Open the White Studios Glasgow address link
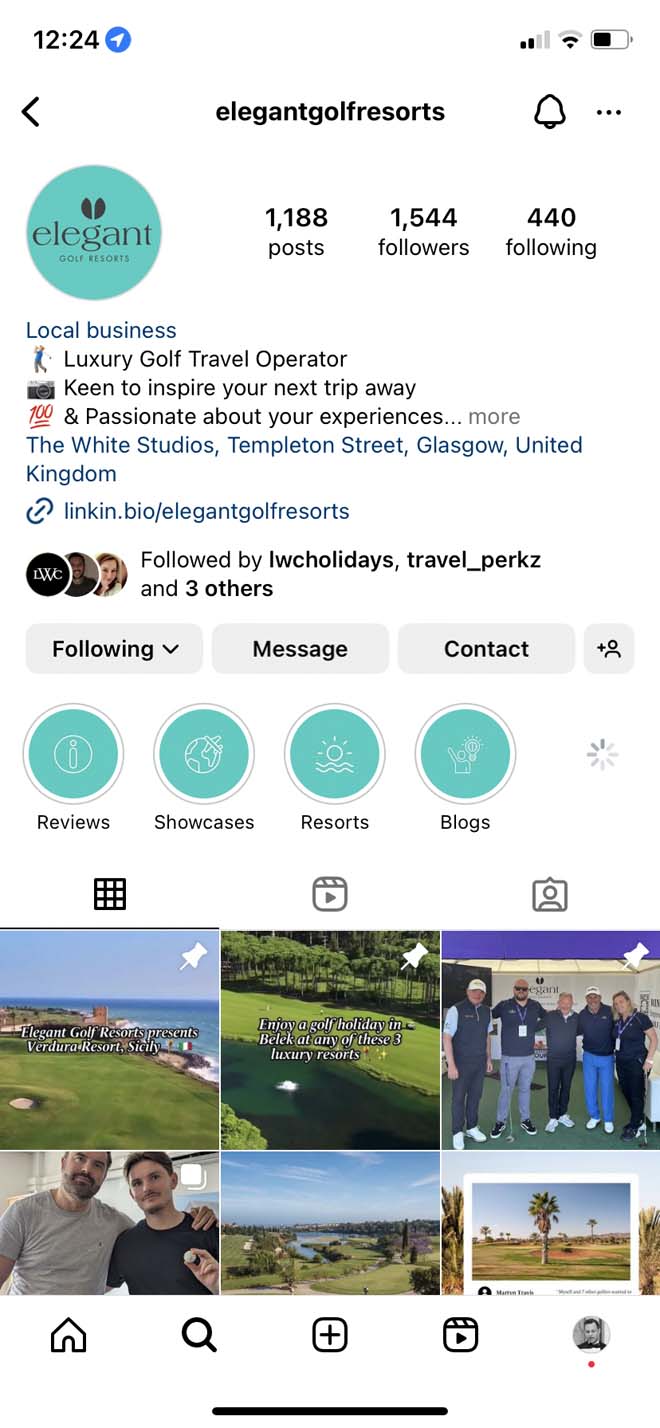The image size is (660, 1428). 304,459
